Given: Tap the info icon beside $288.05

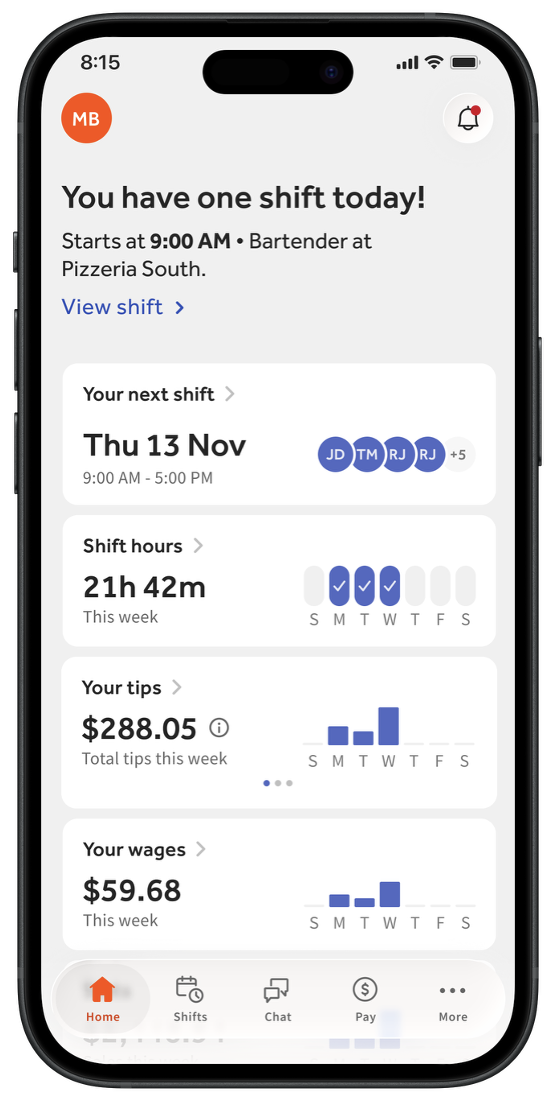Looking at the screenshot, I should point(219,728).
